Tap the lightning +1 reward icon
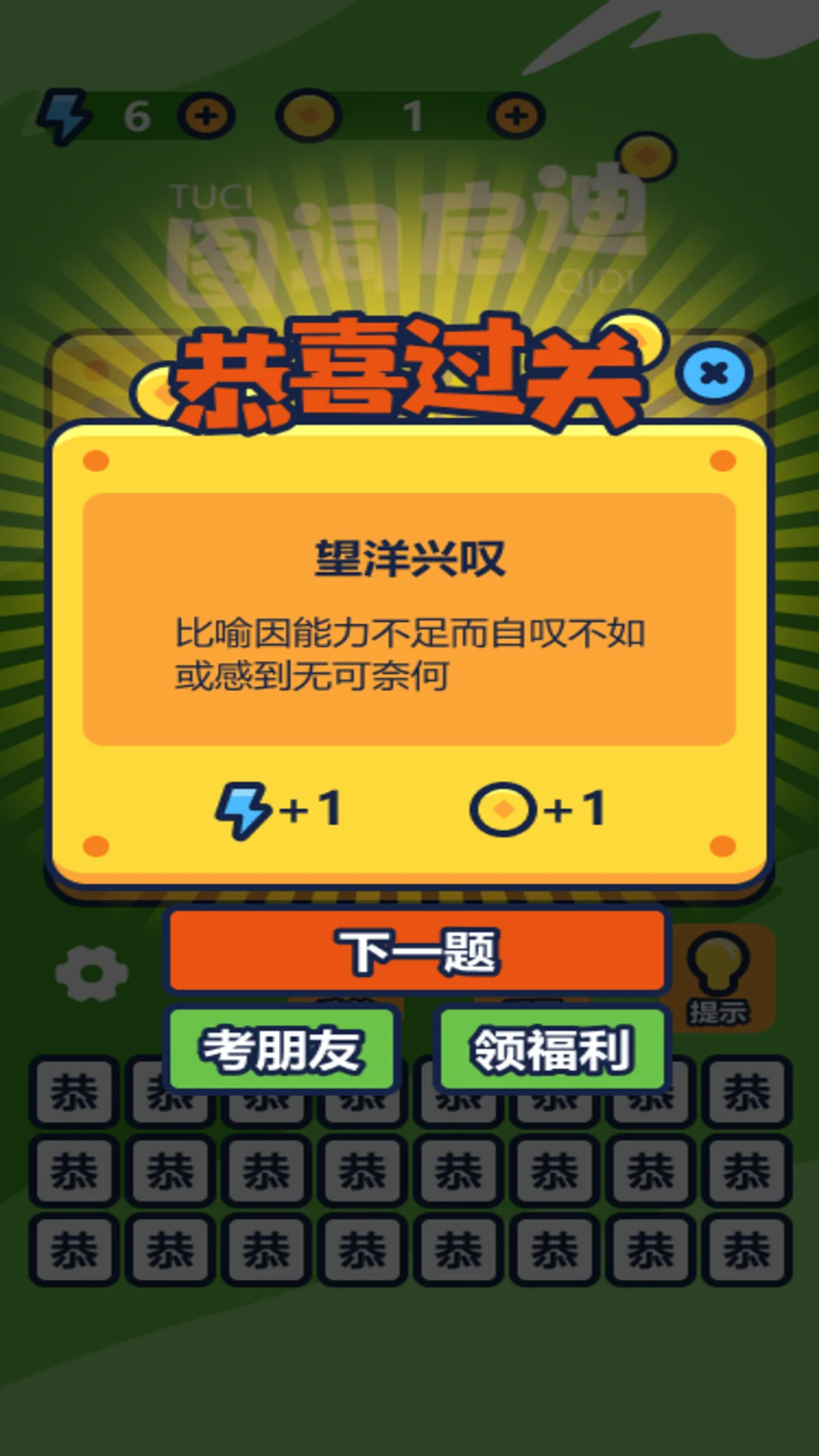Image resolution: width=819 pixels, height=1456 pixels. coord(242,809)
